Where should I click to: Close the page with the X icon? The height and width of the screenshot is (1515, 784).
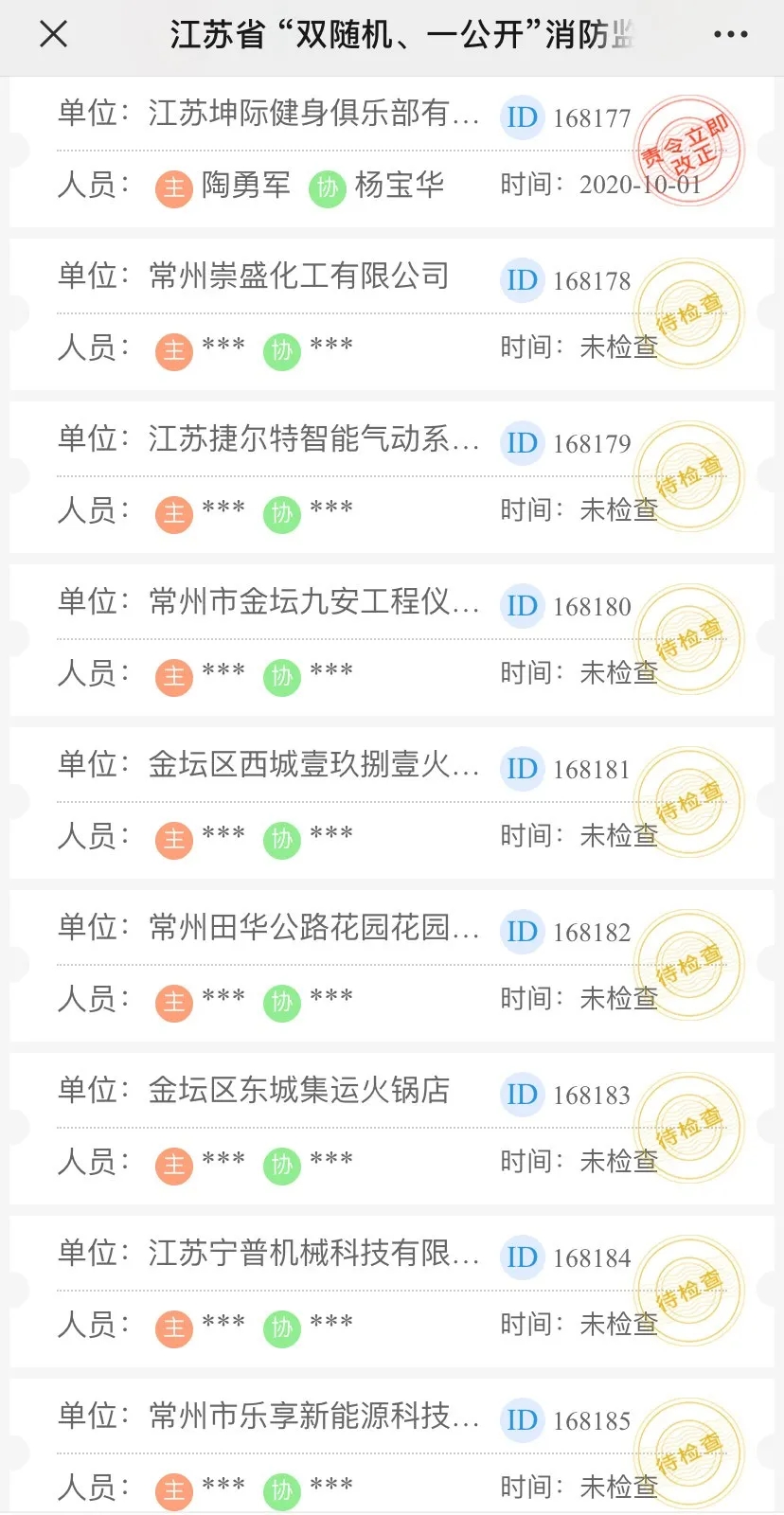pos(54,35)
